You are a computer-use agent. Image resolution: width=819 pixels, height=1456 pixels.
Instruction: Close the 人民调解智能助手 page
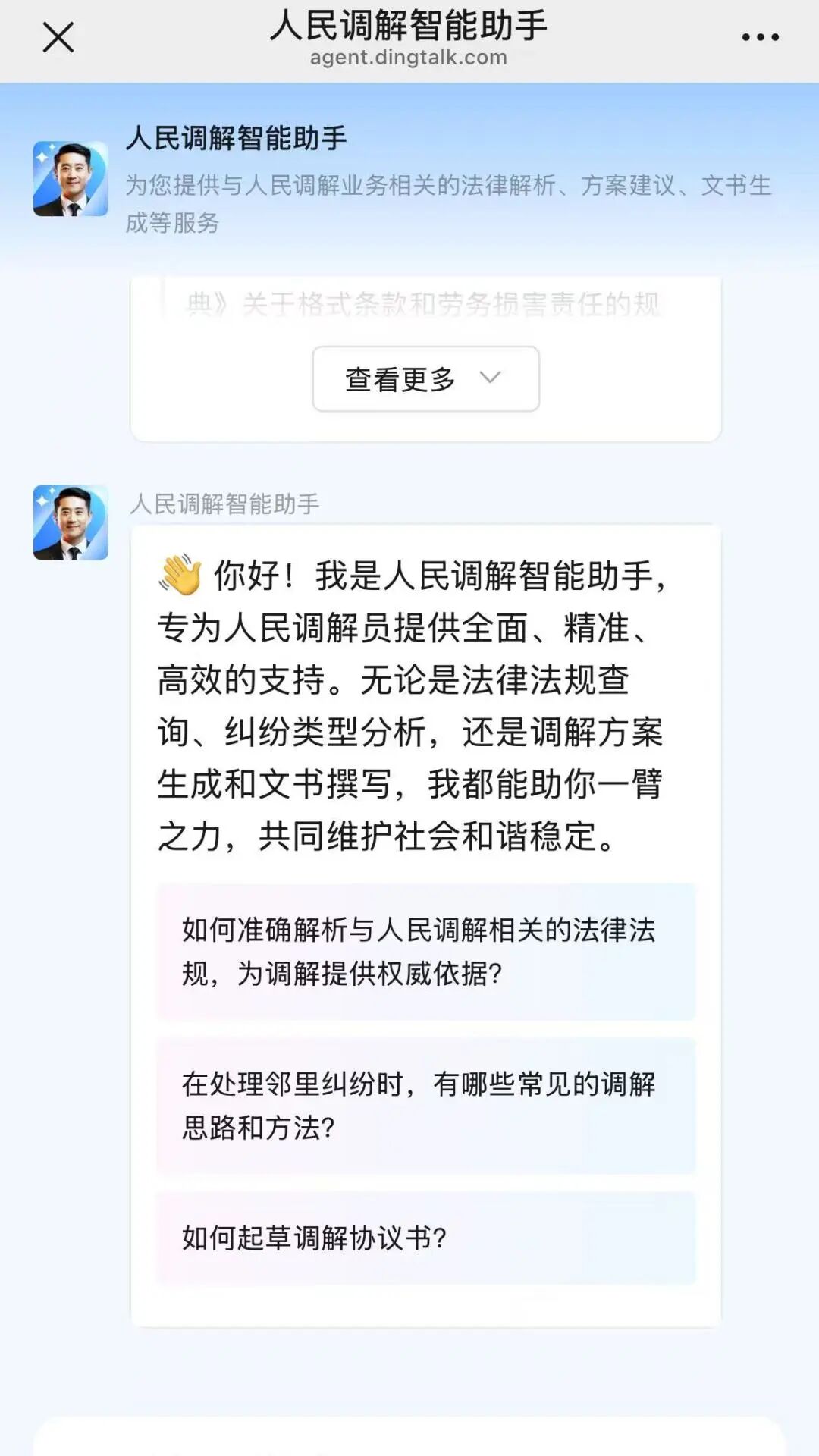(x=58, y=37)
